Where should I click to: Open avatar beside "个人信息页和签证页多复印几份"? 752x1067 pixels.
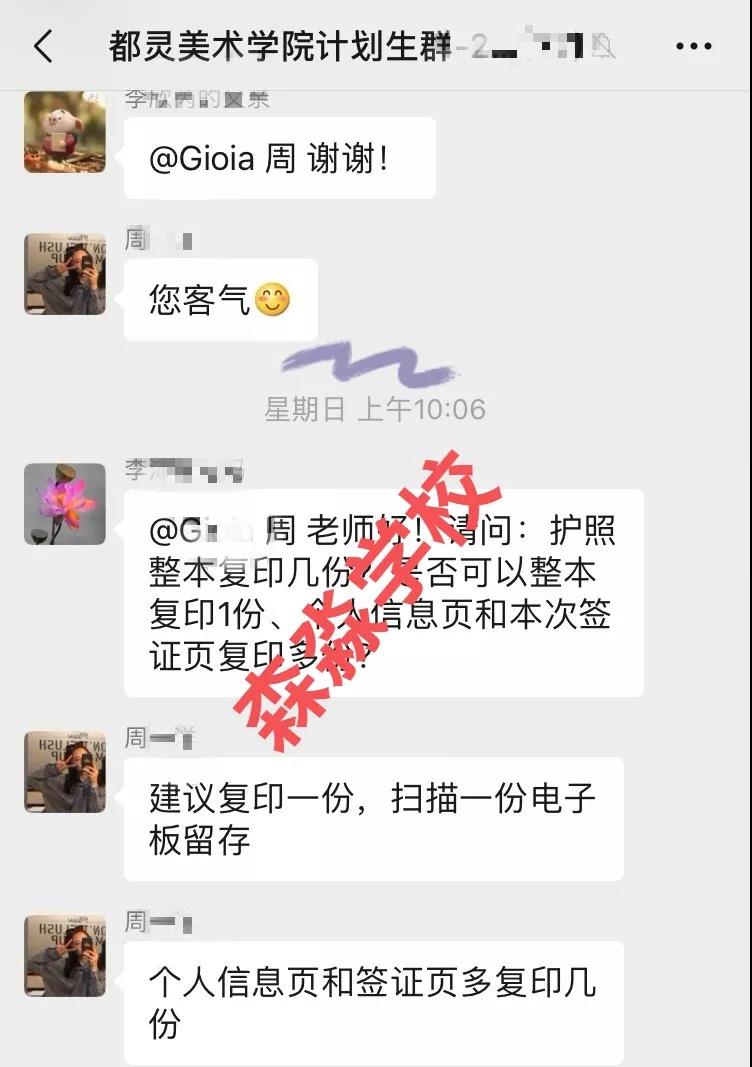click(x=65, y=955)
